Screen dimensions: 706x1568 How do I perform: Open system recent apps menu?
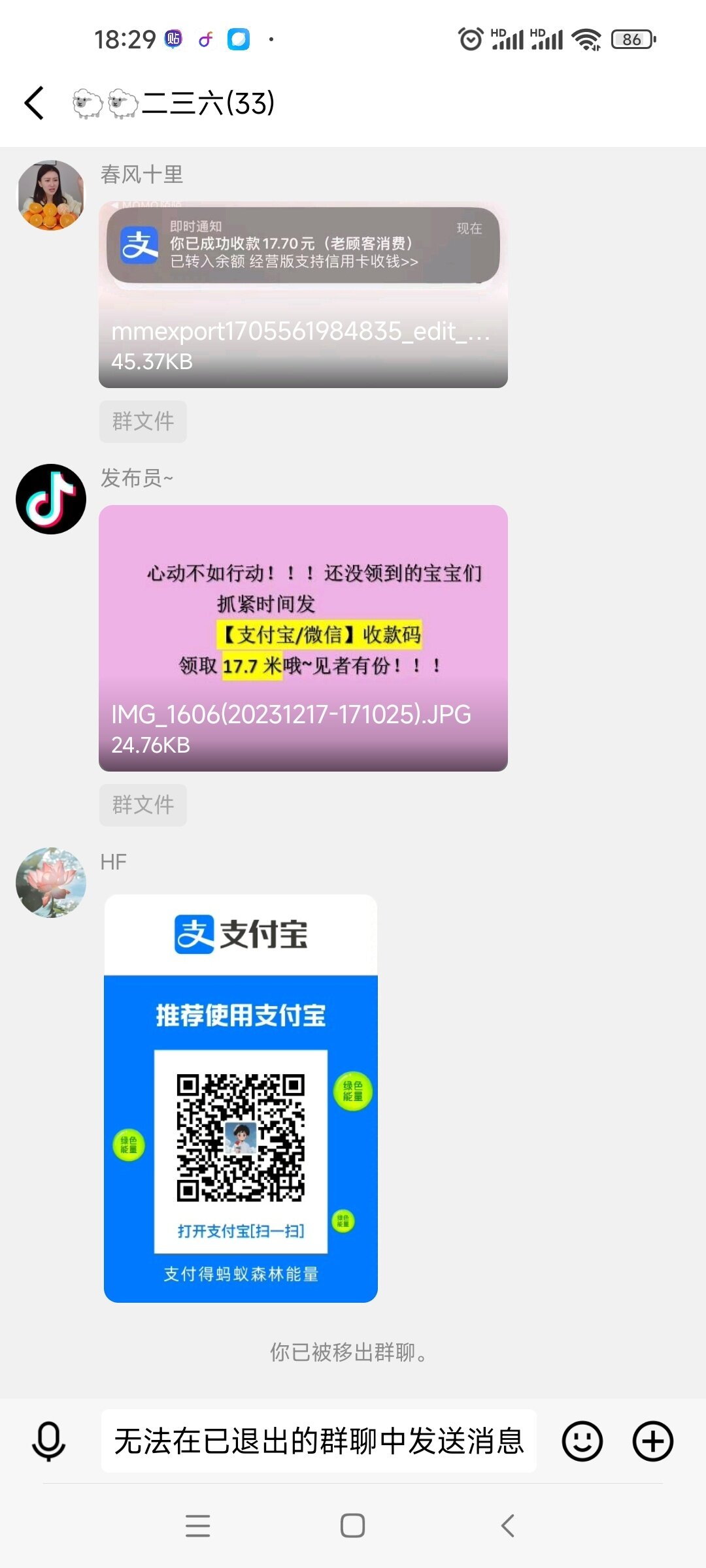point(197,1526)
